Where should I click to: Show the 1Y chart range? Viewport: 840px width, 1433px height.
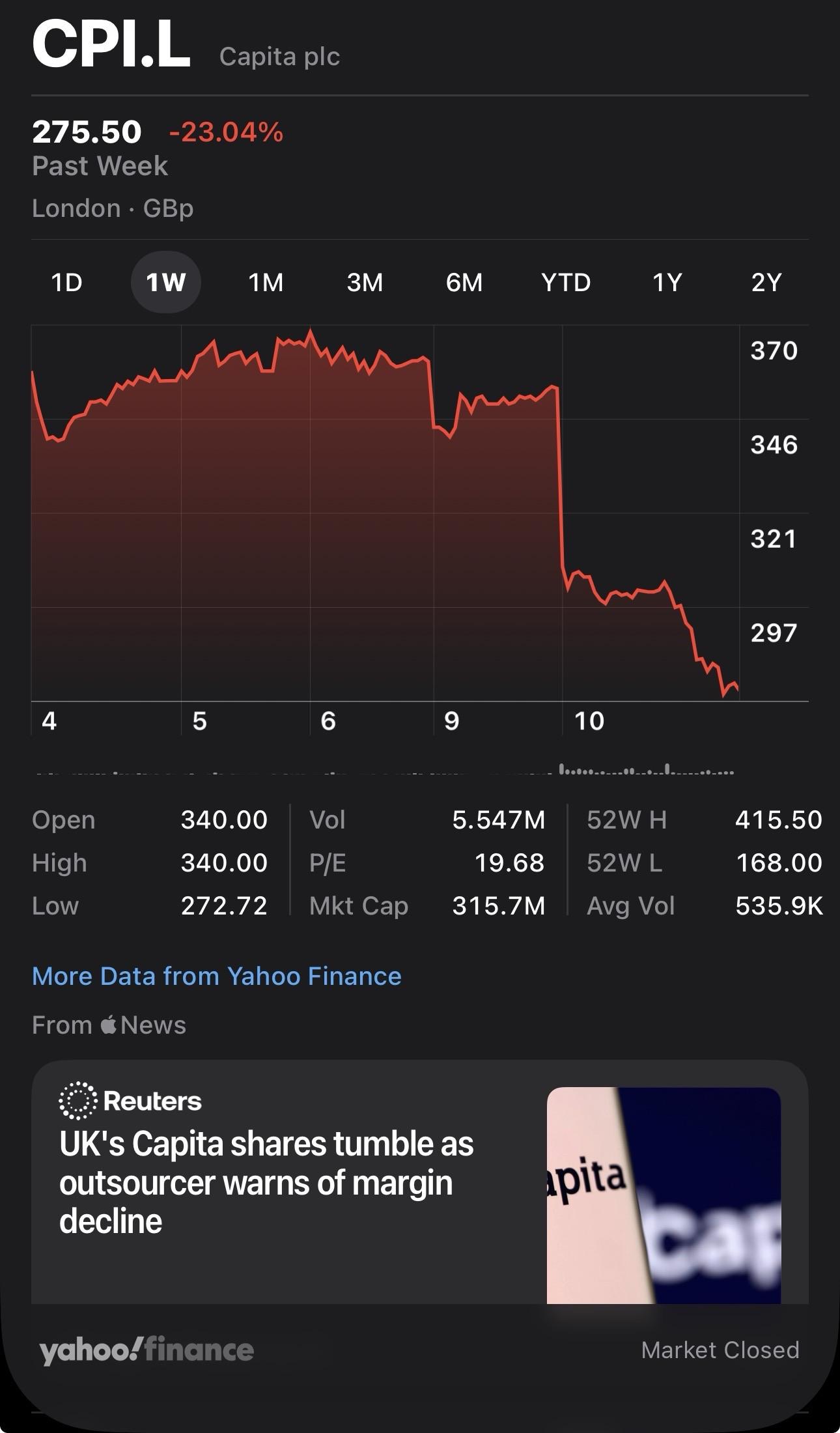(x=667, y=282)
